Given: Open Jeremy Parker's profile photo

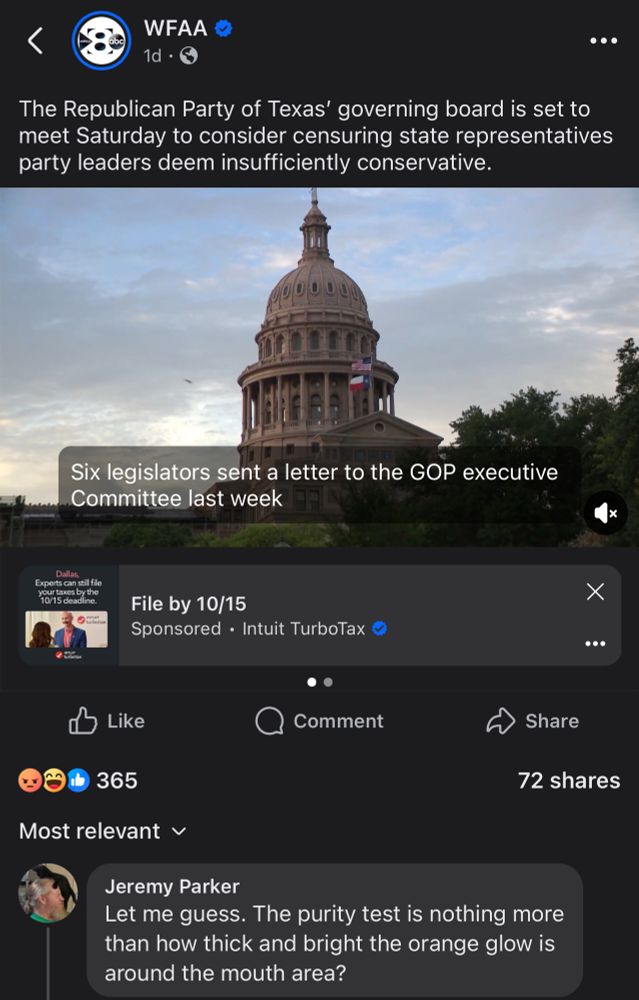Looking at the screenshot, I should (48, 892).
